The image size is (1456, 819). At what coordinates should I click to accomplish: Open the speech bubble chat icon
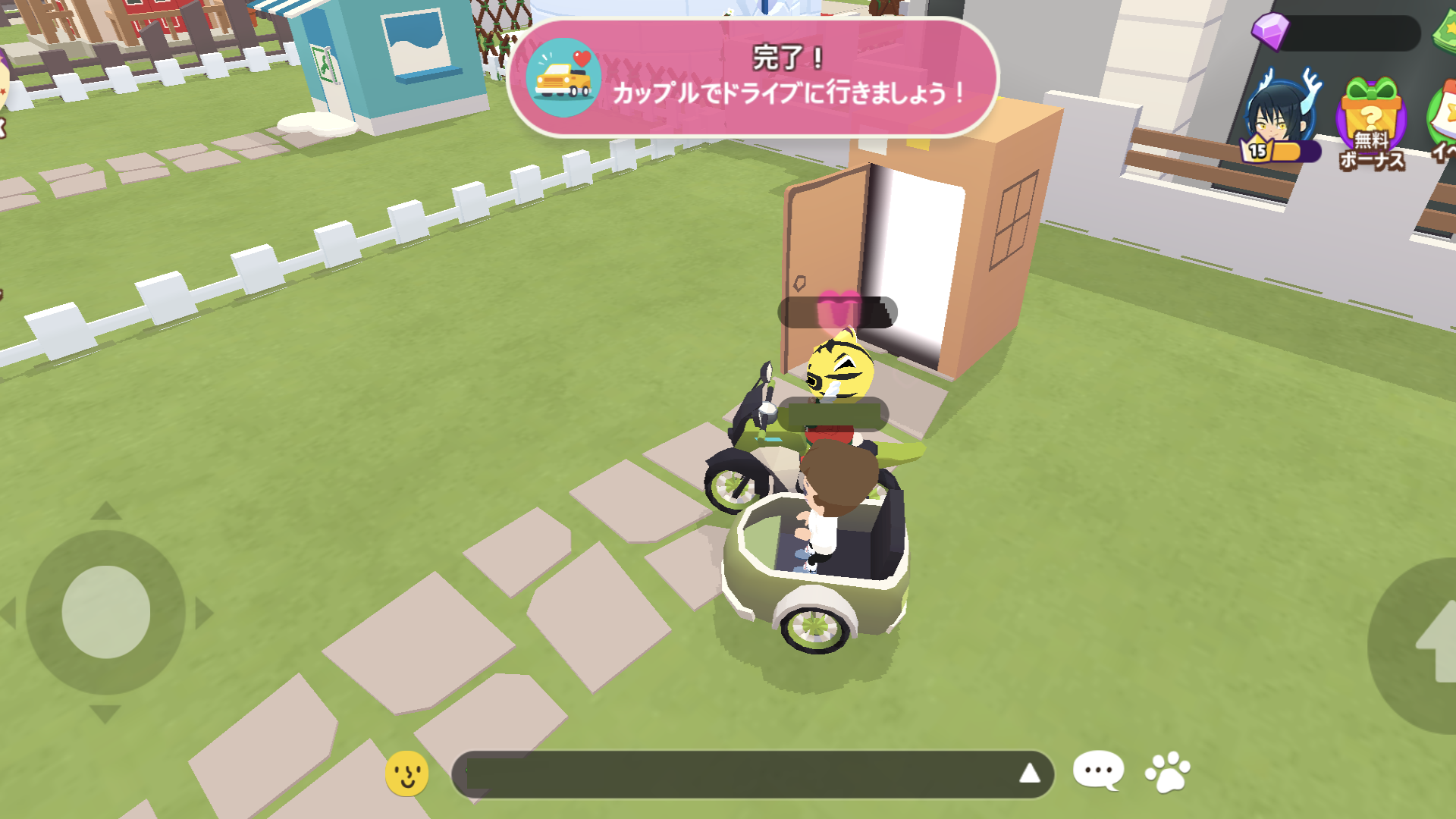(1098, 770)
